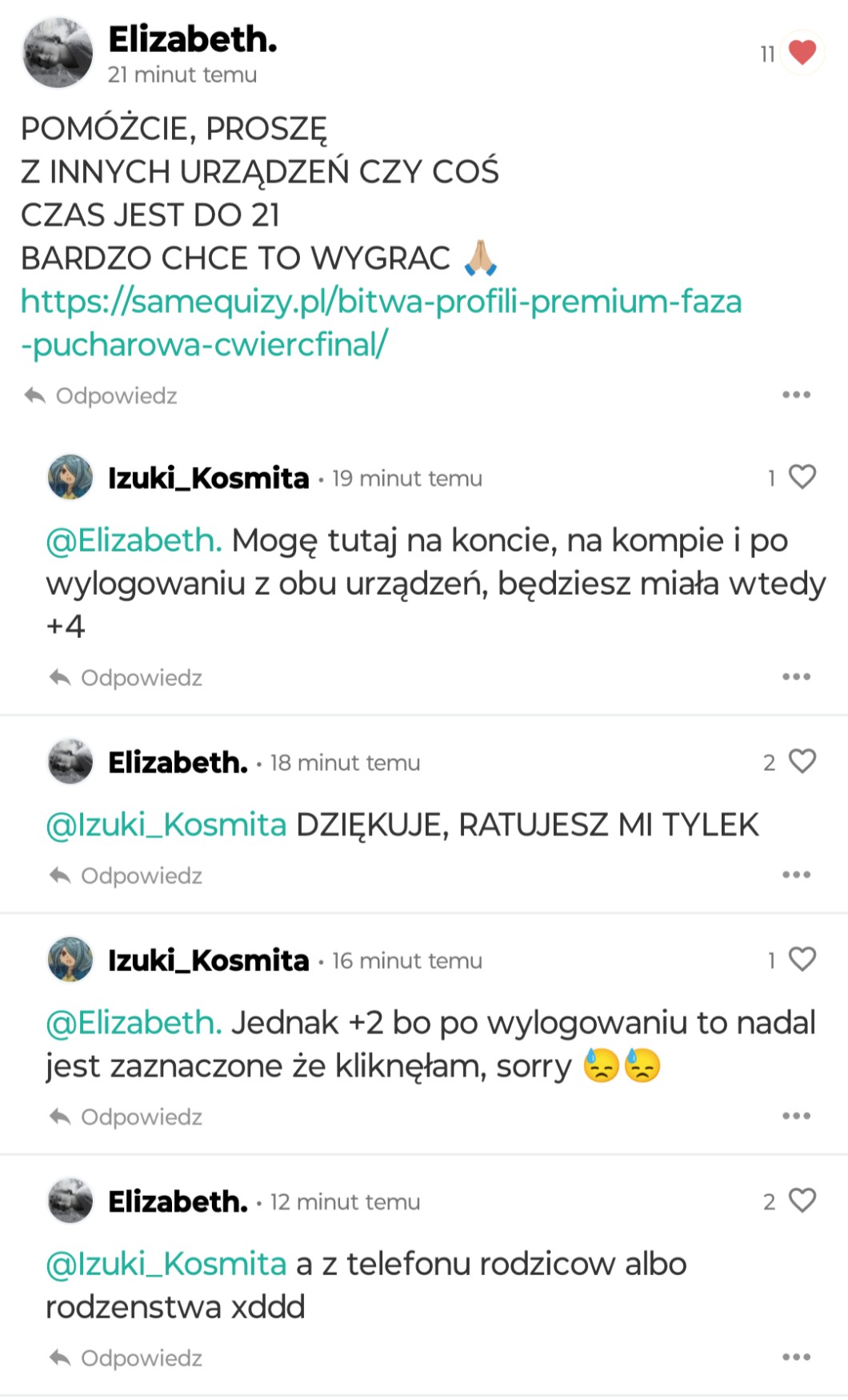Open options for Elizabeth's 18-minute-old comment

click(796, 875)
